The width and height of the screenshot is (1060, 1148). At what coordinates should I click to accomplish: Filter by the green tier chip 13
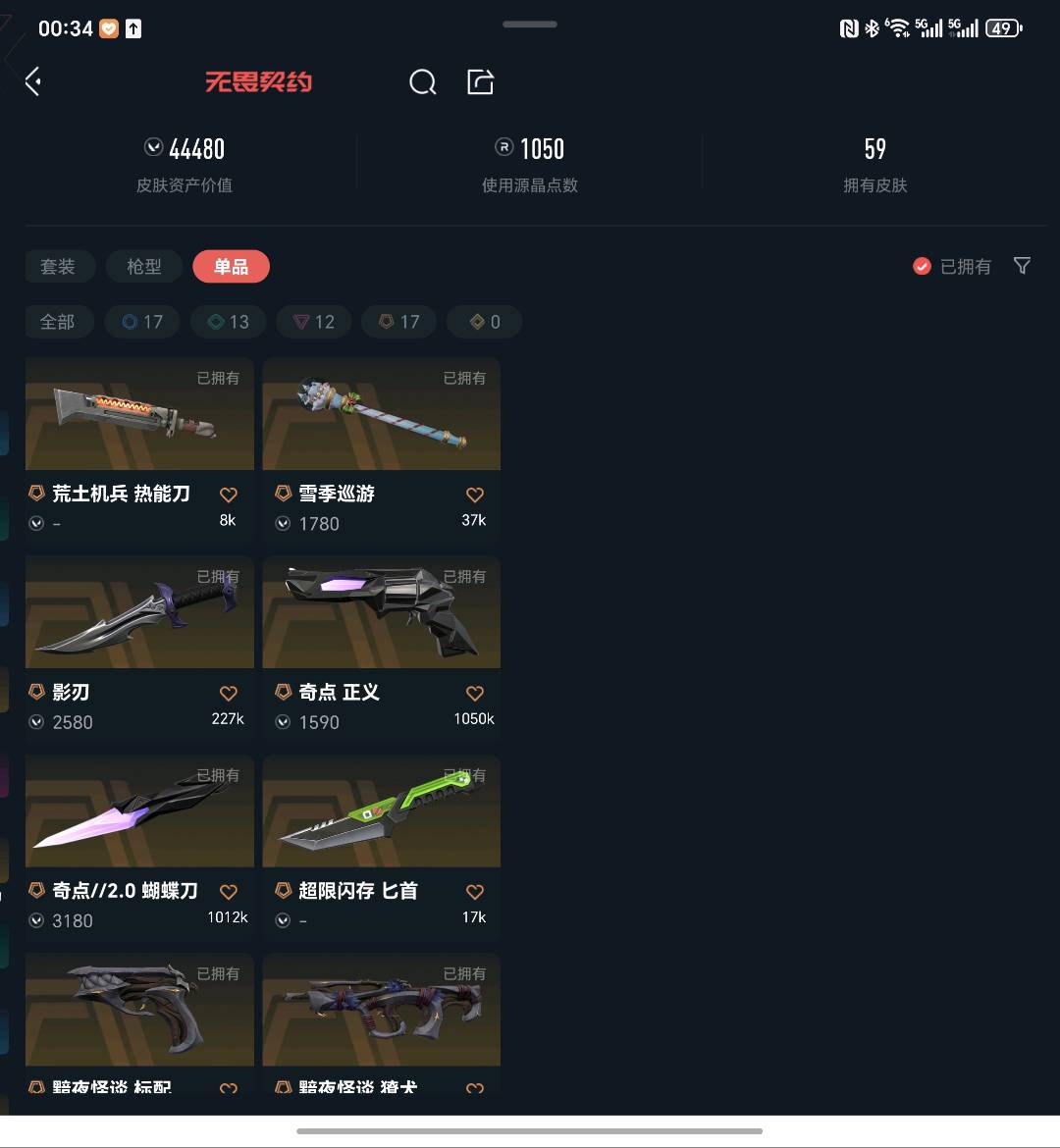[228, 322]
